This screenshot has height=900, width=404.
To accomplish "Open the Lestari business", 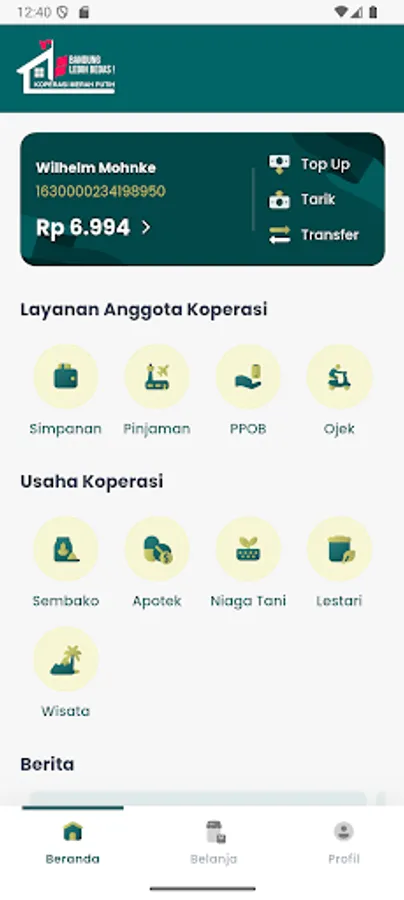I will 339,563.
